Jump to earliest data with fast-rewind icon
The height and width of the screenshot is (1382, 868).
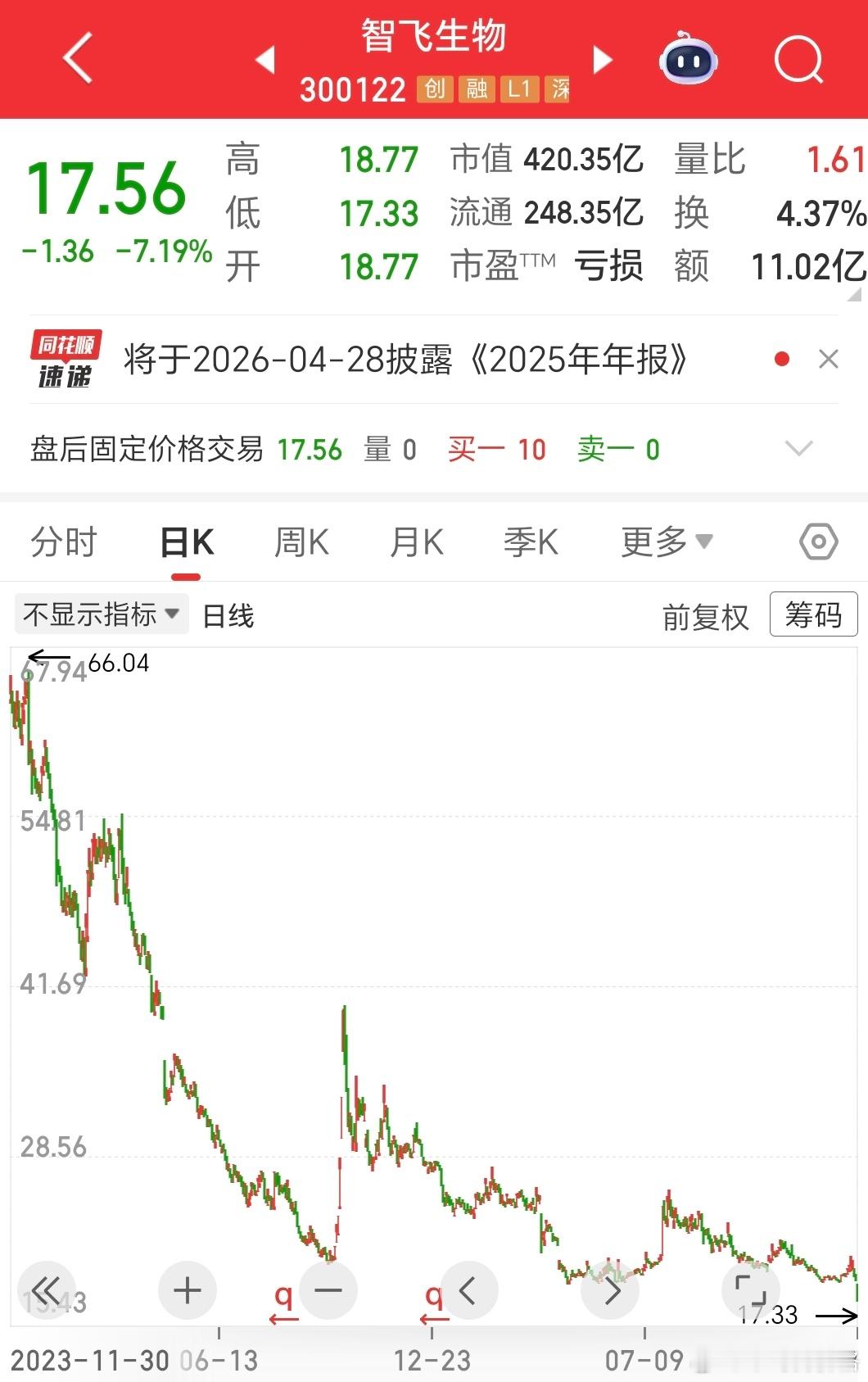[47, 1289]
